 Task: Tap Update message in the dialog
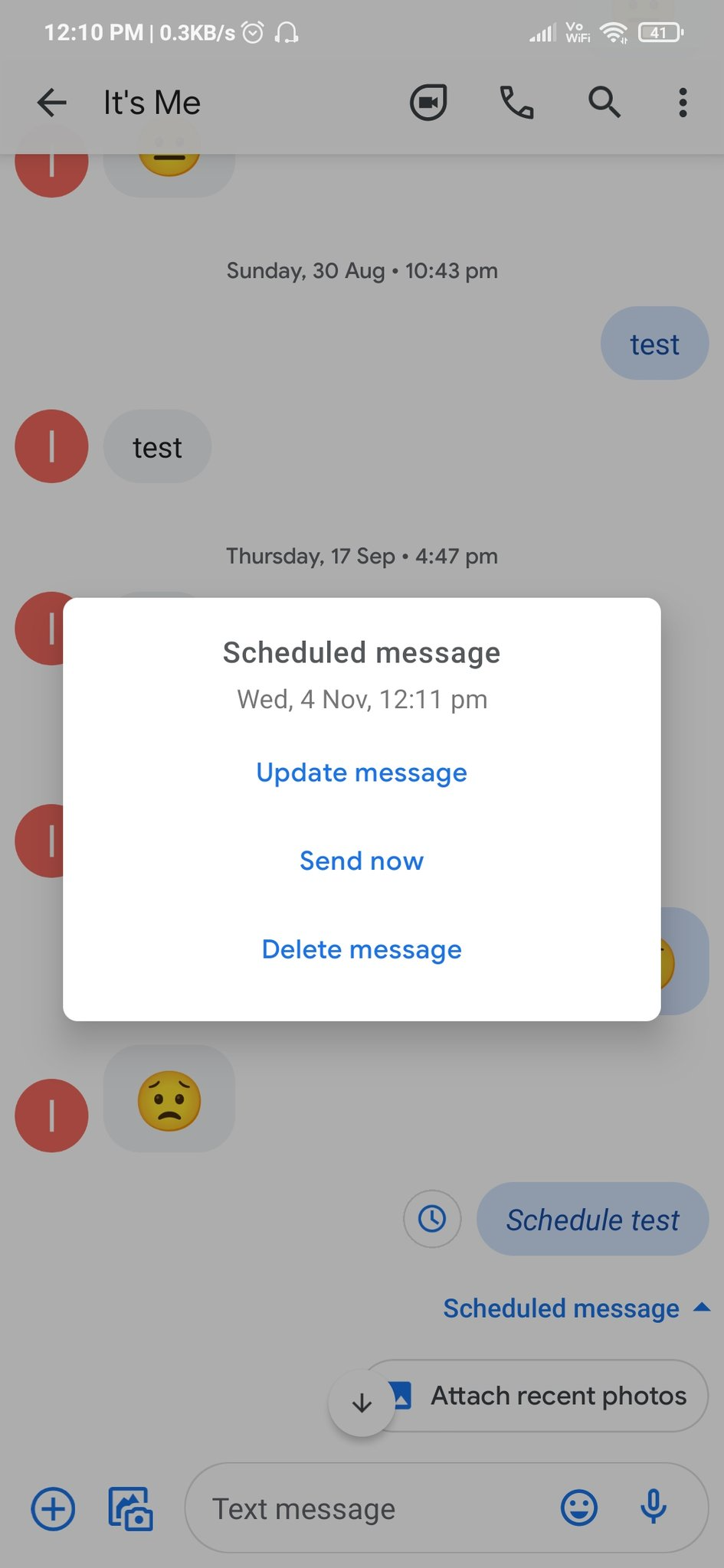click(x=362, y=773)
